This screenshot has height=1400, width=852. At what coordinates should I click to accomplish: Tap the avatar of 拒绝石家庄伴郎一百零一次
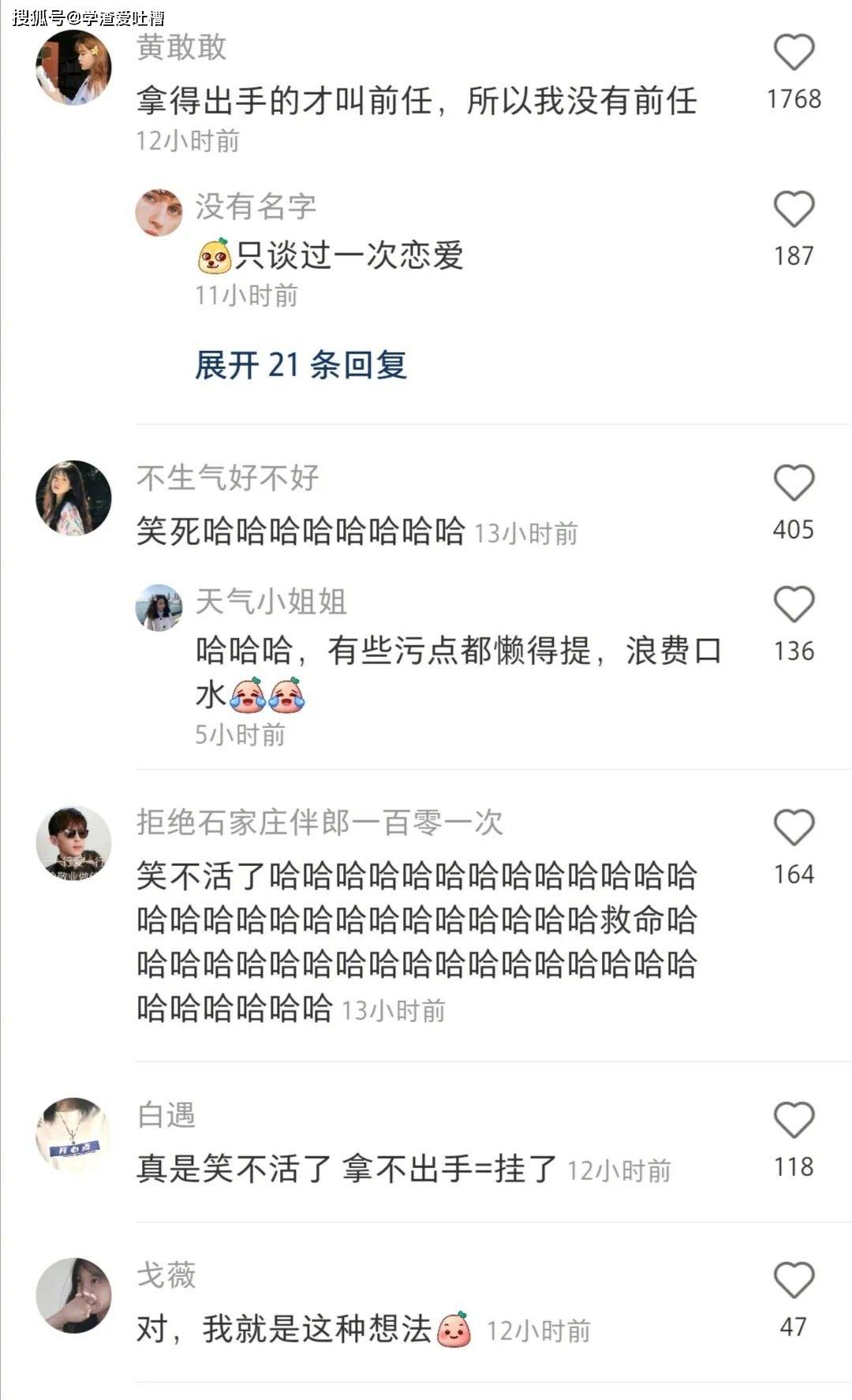coord(73,842)
